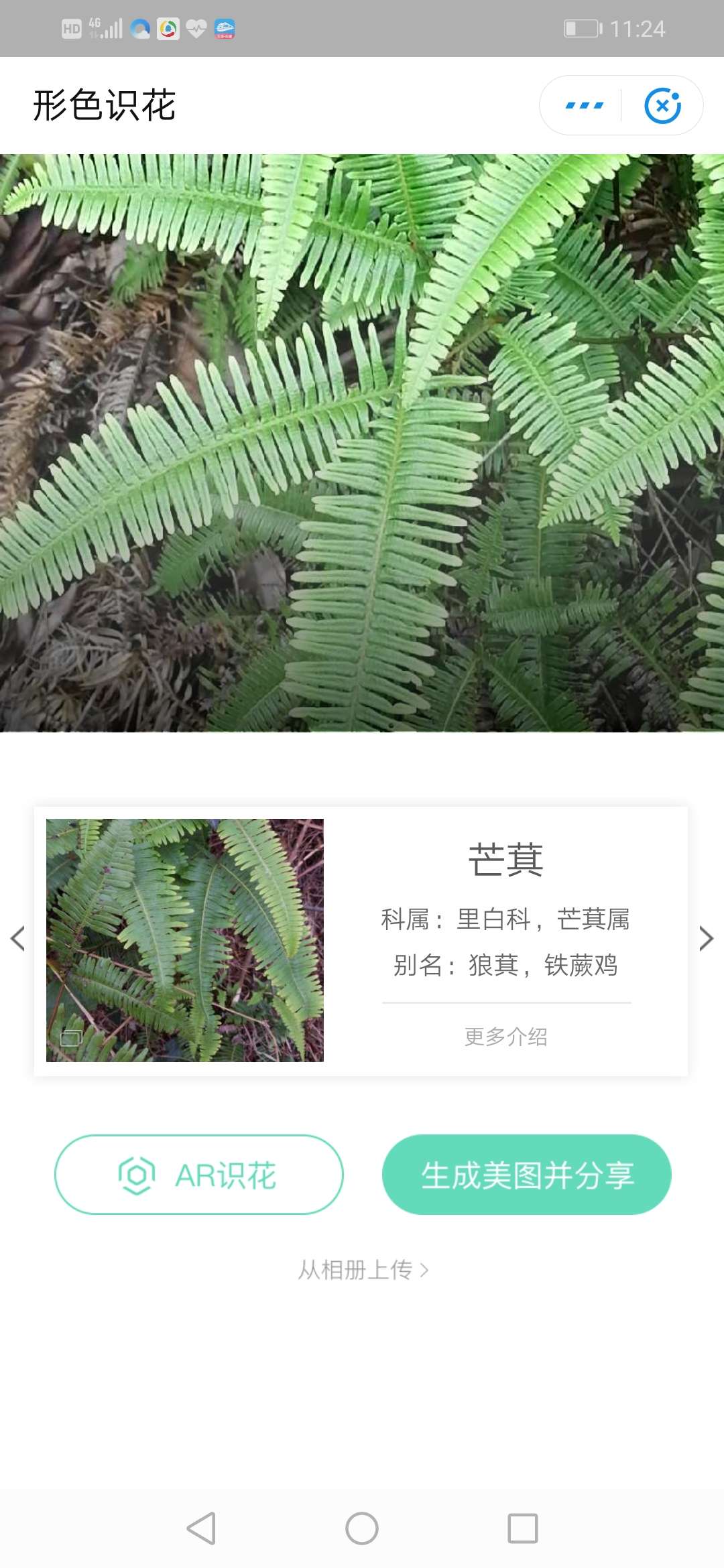Open 从相册上传 with its arrow
Viewport: 724px width, 1568px height.
click(362, 1270)
